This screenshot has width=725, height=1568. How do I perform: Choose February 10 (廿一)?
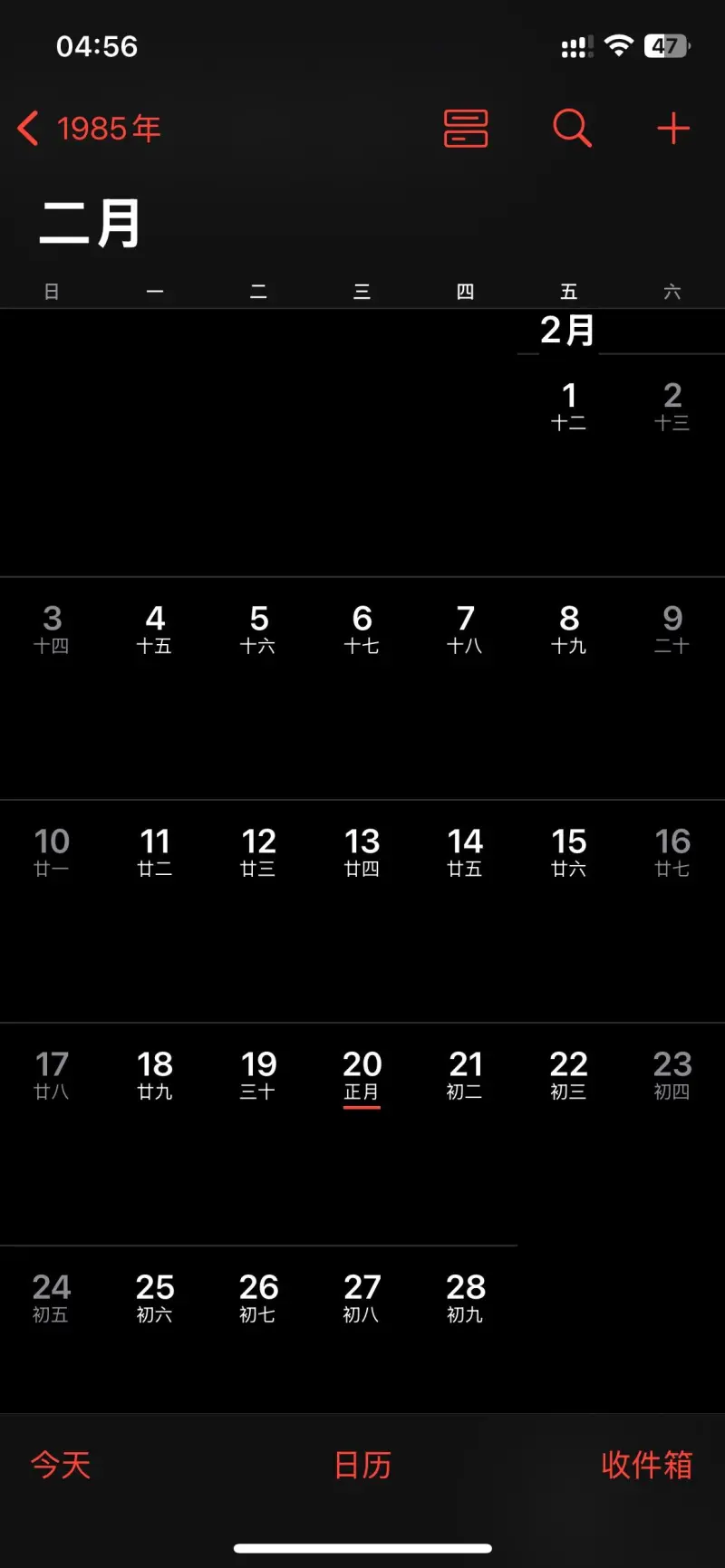[52, 852]
